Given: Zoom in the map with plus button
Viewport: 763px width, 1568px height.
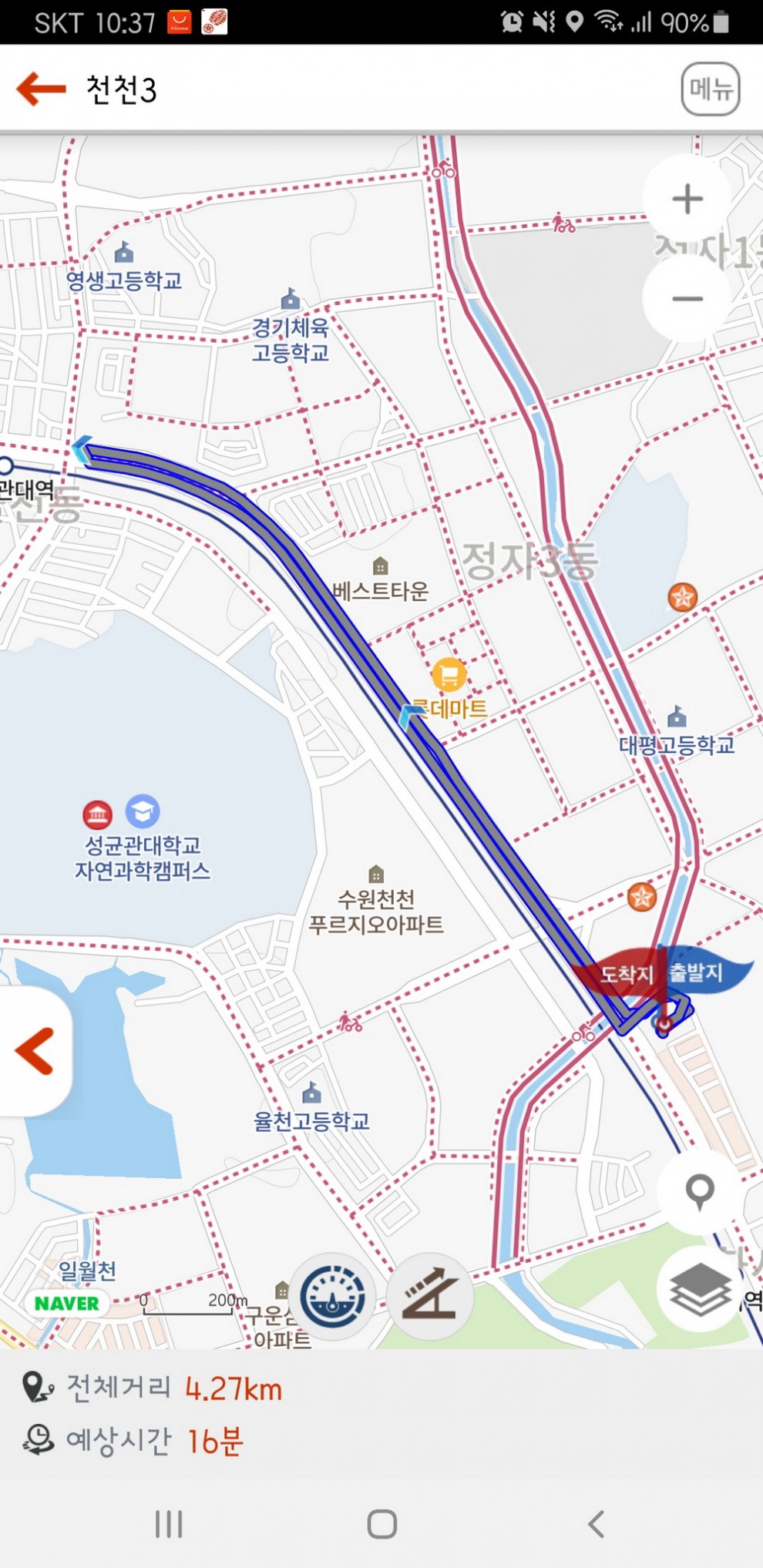Looking at the screenshot, I should click(x=687, y=199).
